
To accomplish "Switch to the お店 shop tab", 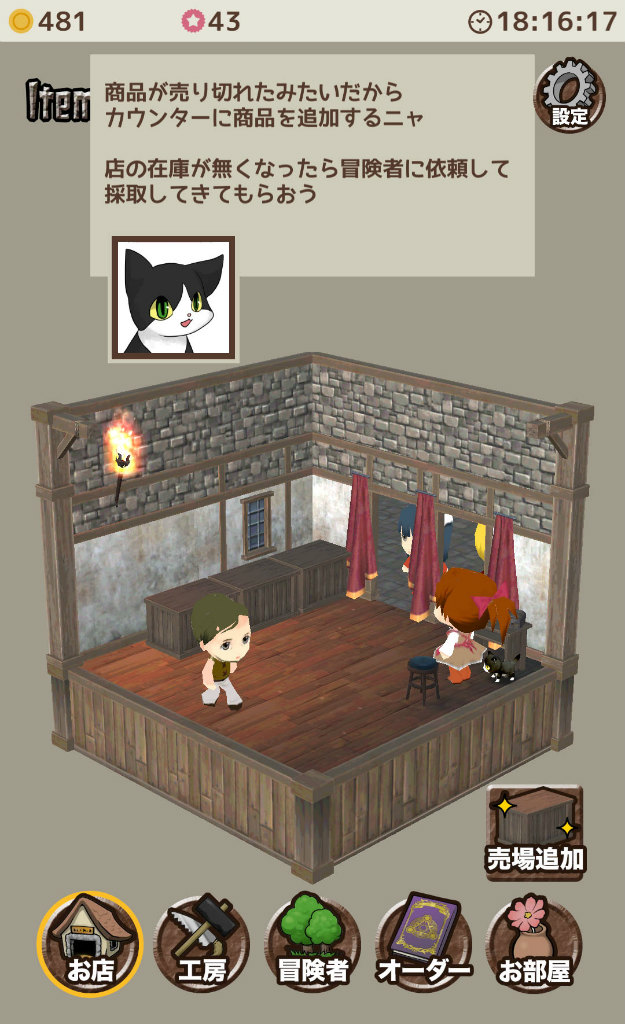I will pos(90,943).
